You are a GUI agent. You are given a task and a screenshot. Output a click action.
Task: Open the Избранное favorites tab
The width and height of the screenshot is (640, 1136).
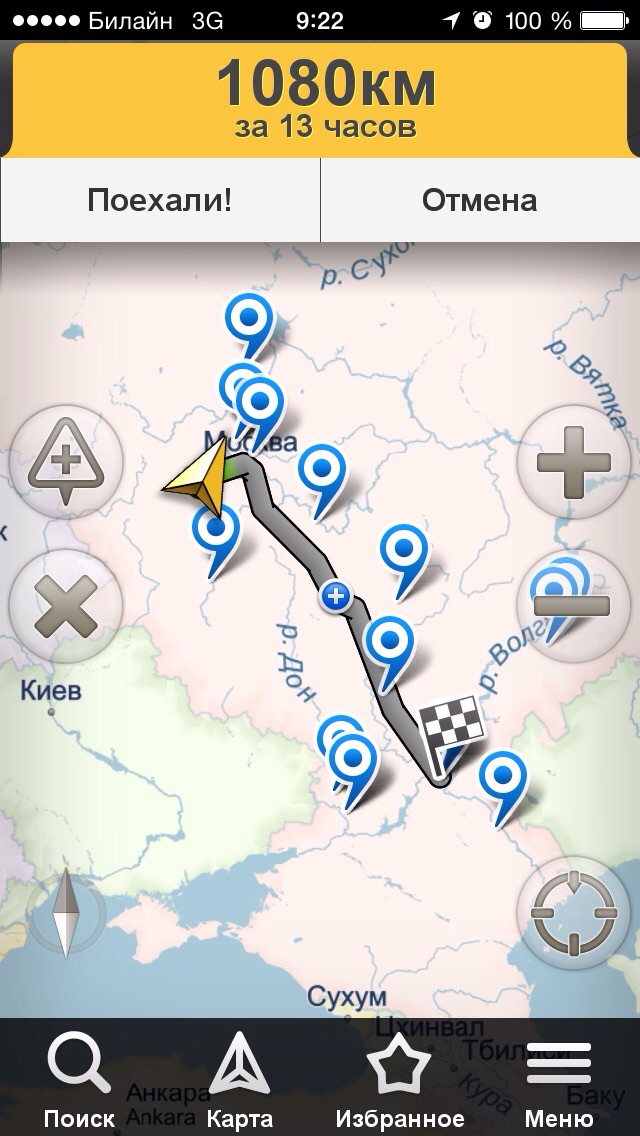399,1079
